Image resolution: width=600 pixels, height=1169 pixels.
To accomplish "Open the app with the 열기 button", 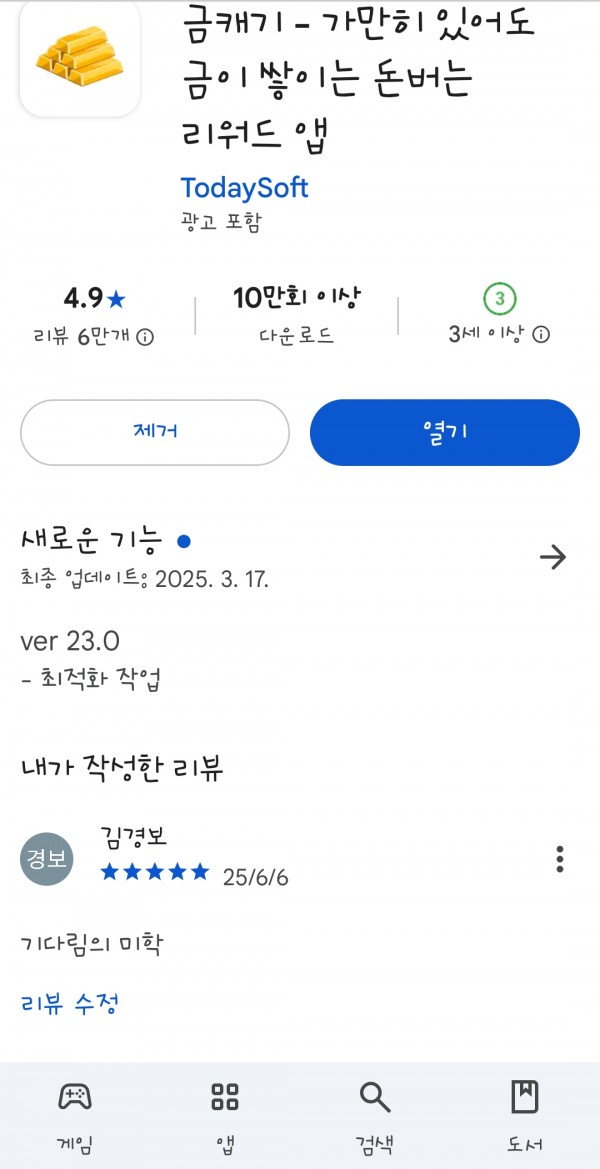I will [445, 432].
